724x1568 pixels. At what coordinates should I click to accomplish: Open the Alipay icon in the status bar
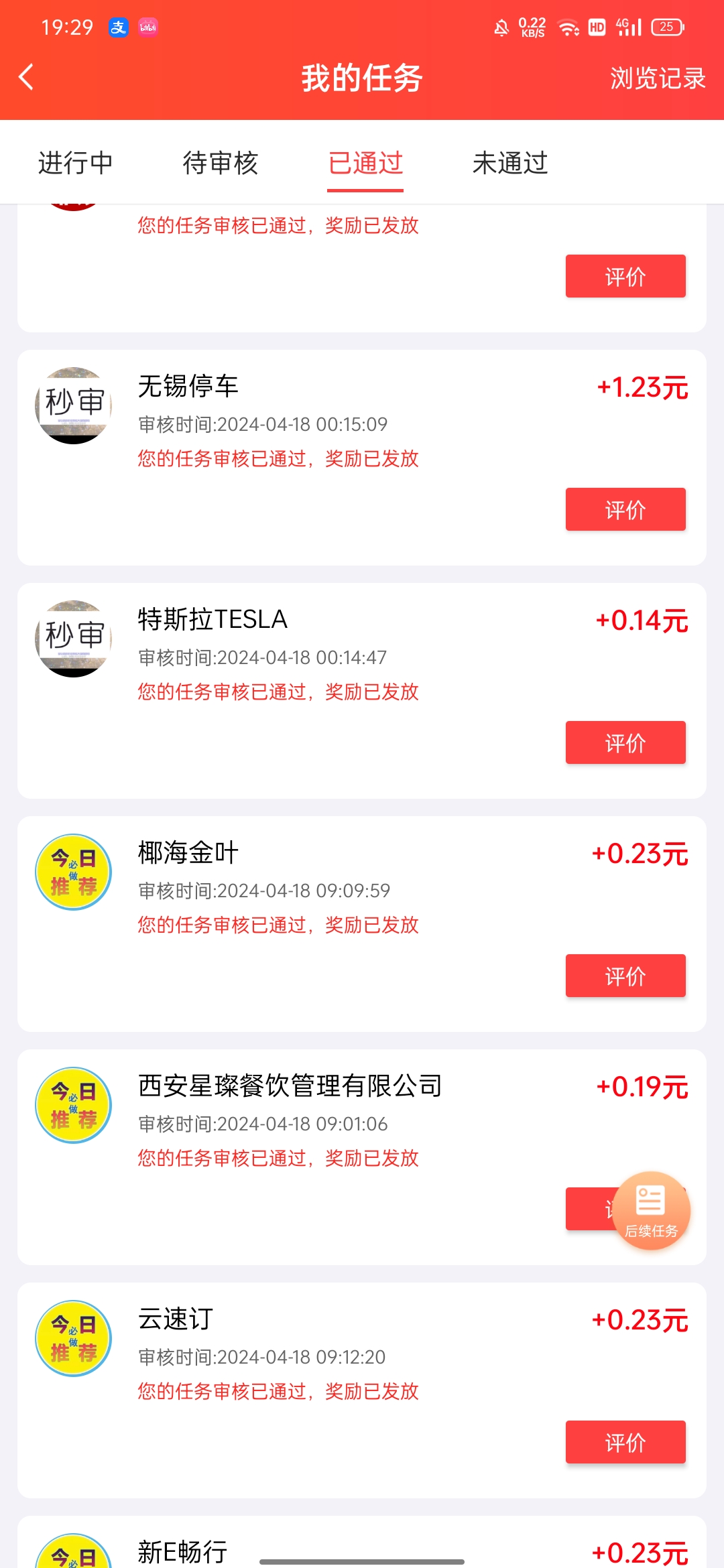click(119, 27)
